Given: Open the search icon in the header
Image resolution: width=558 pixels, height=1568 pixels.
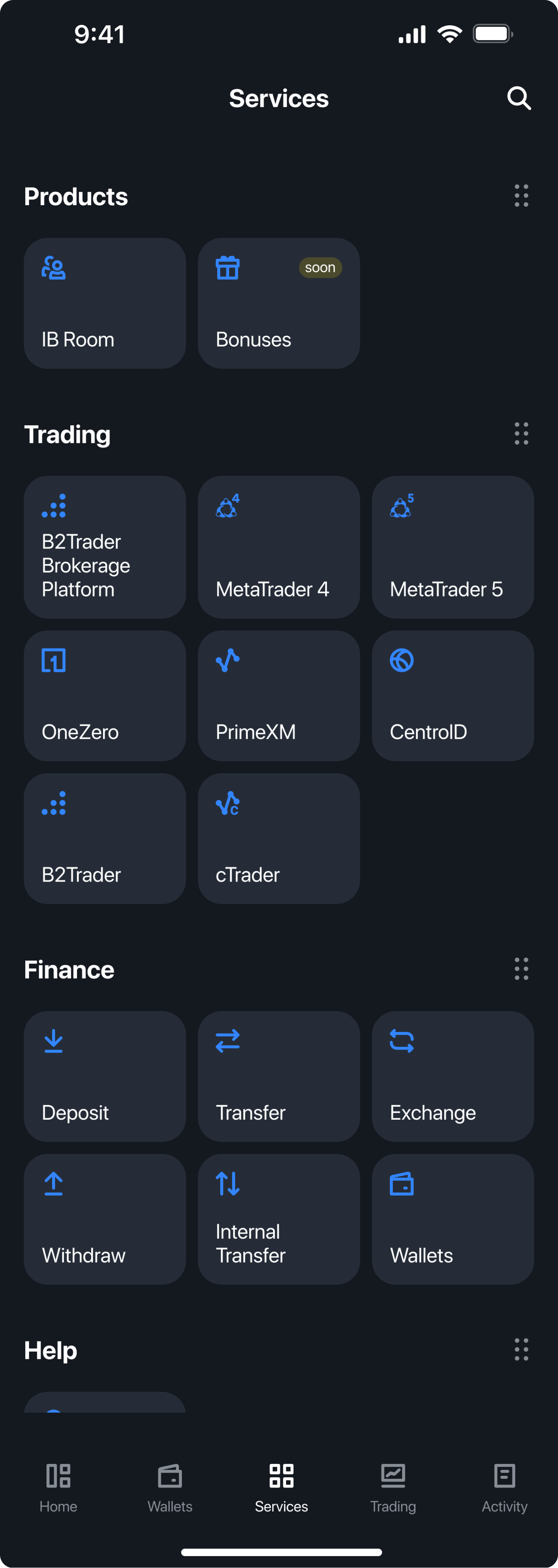Looking at the screenshot, I should click(519, 98).
